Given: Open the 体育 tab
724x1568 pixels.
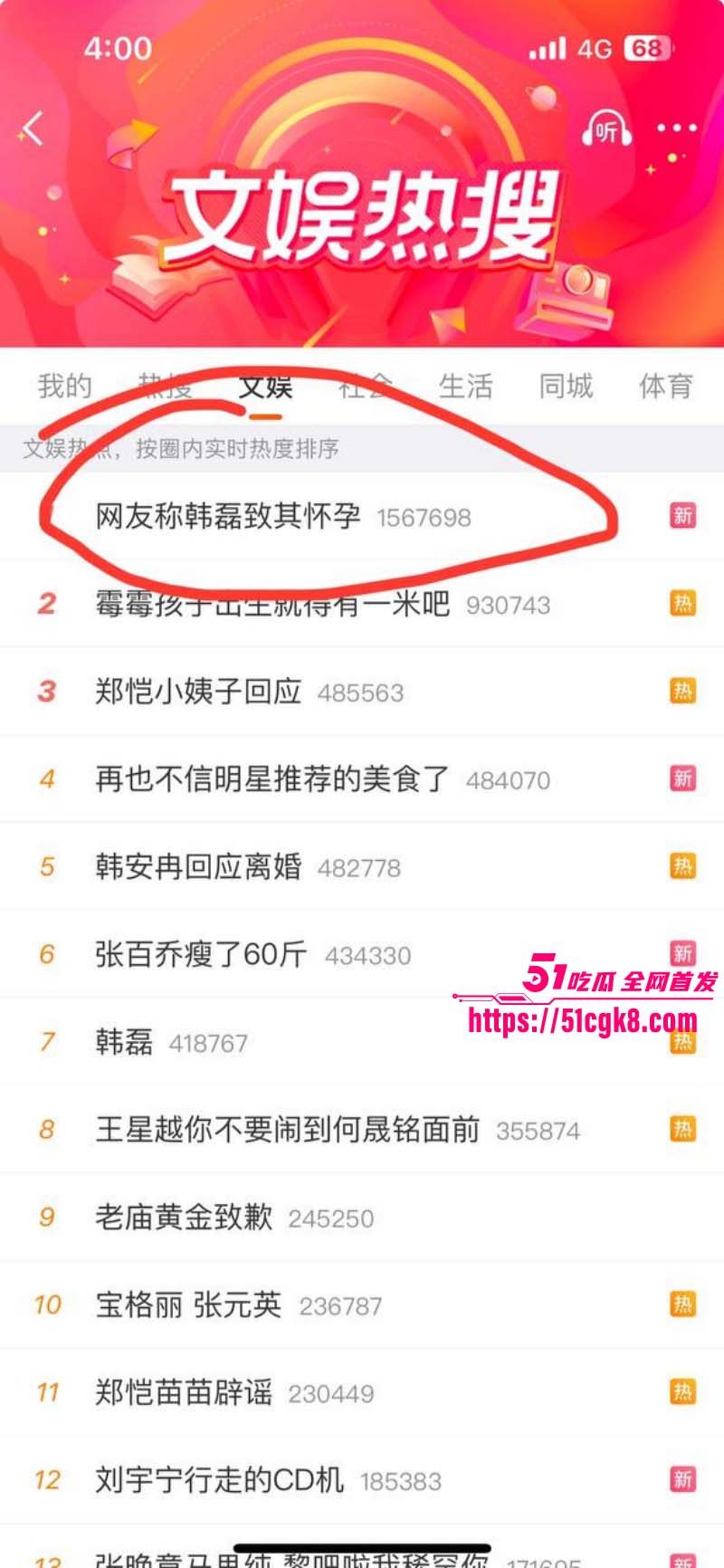Looking at the screenshot, I should click(666, 387).
